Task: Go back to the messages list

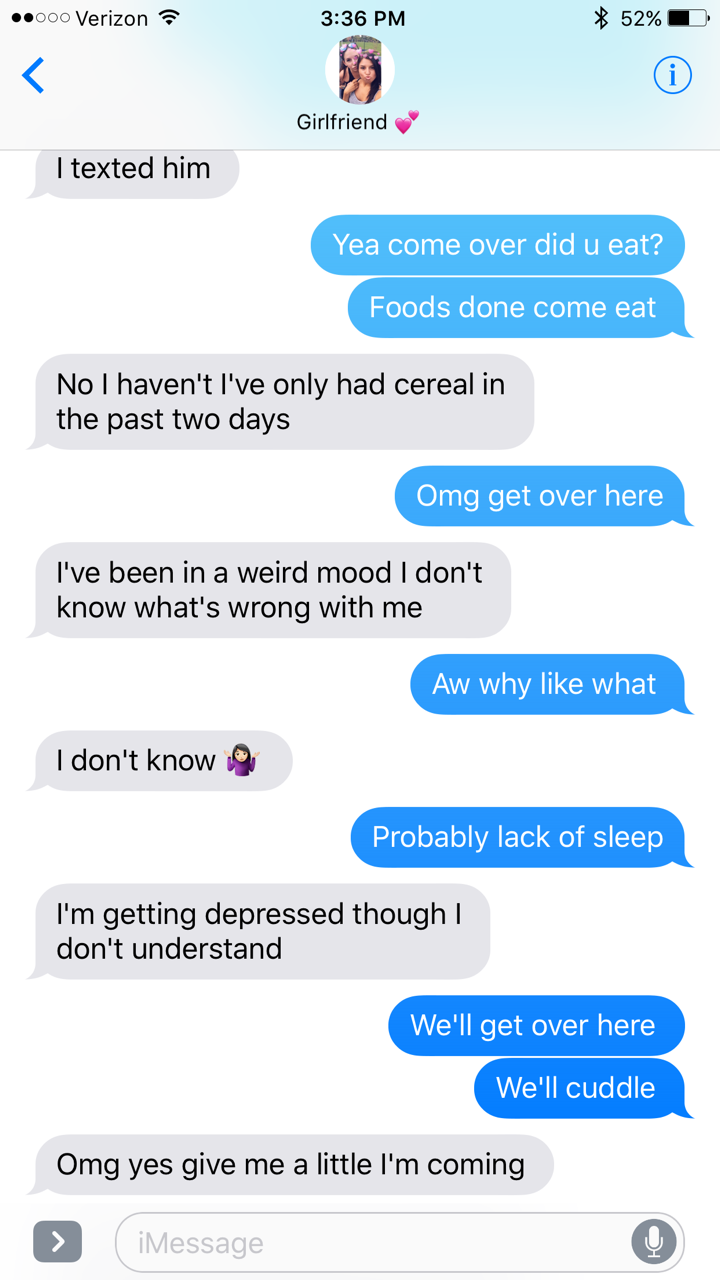Action: pyautogui.click(x=33, y=76)
